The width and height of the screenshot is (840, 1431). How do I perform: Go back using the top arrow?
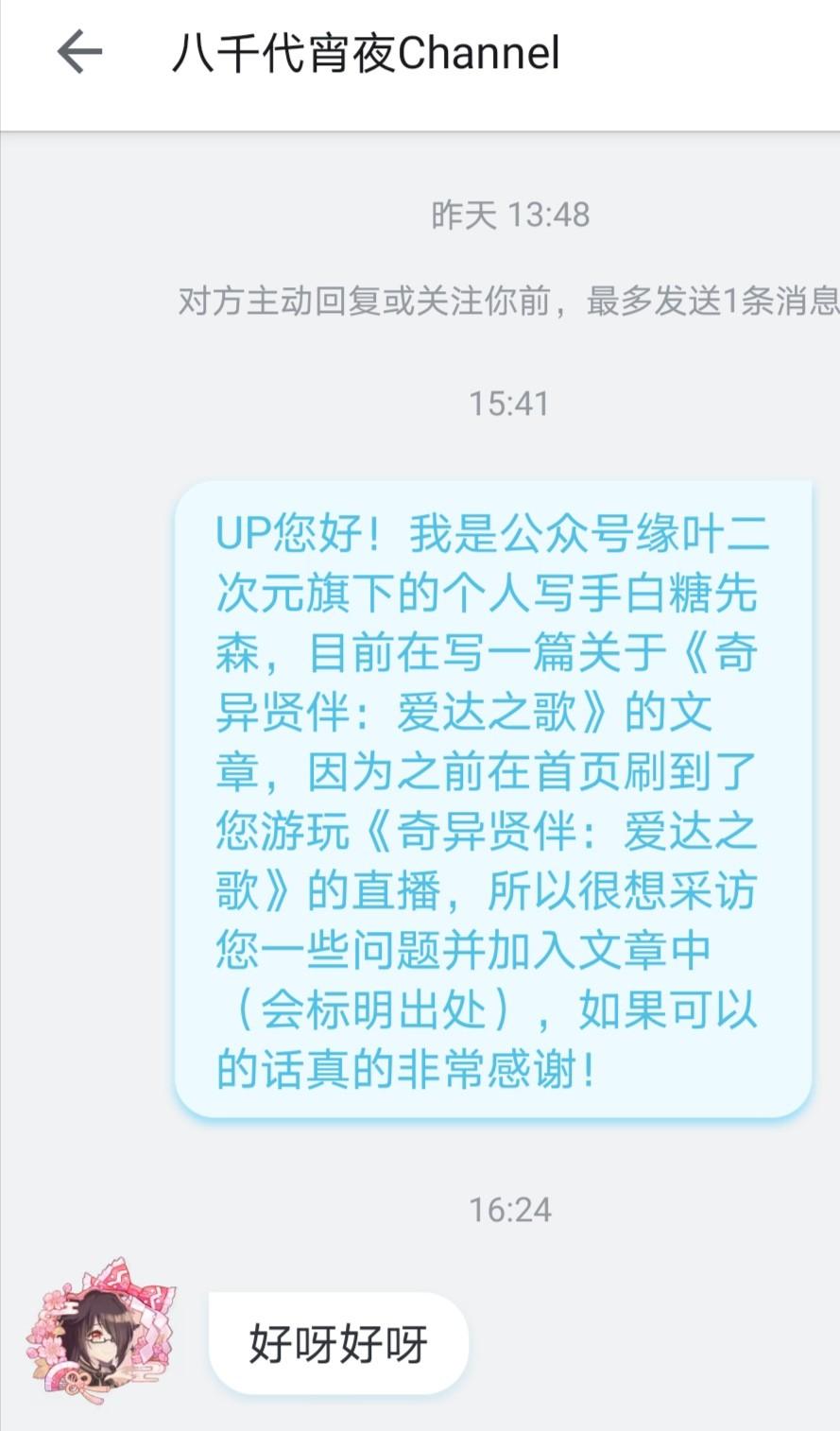(79, 52)
